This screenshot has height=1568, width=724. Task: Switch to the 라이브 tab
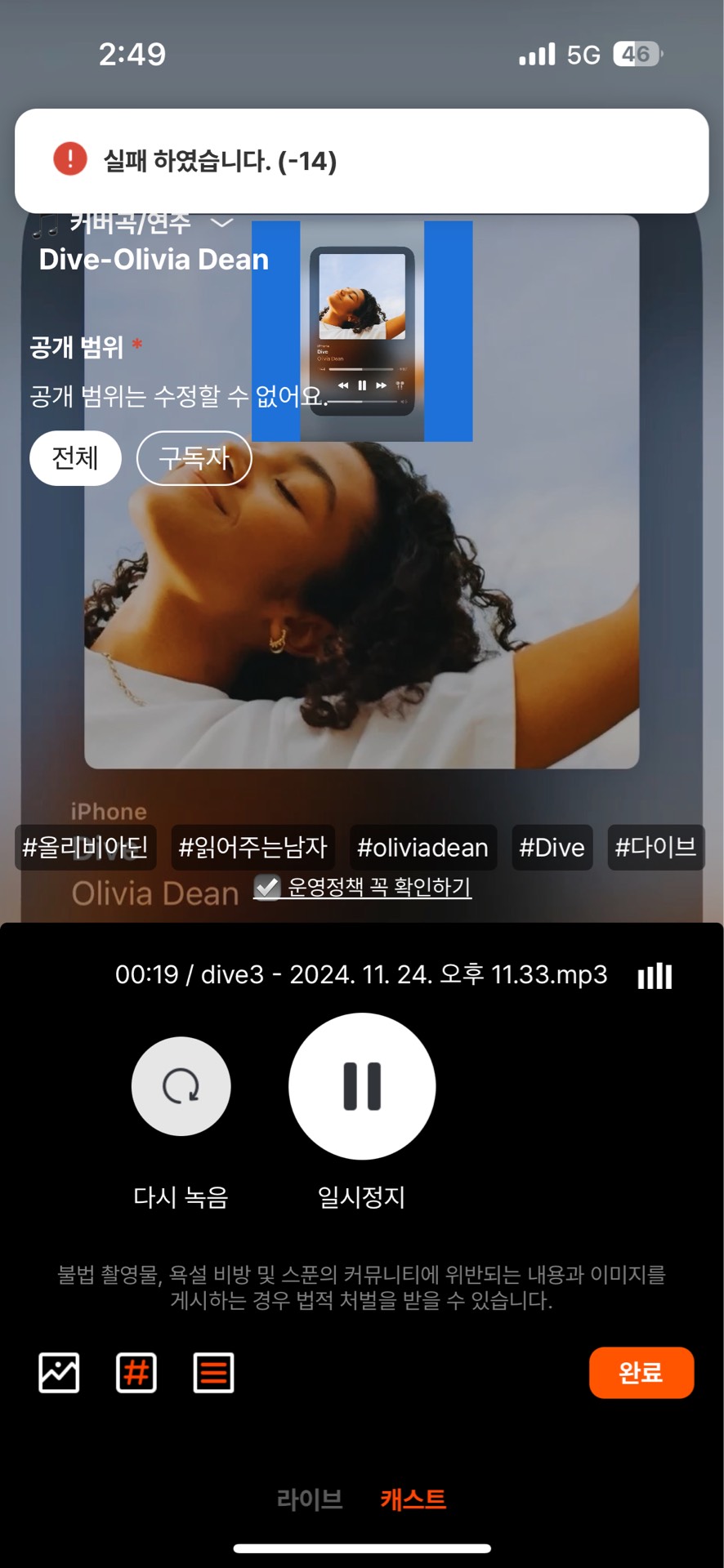(x=310, y=1499)
